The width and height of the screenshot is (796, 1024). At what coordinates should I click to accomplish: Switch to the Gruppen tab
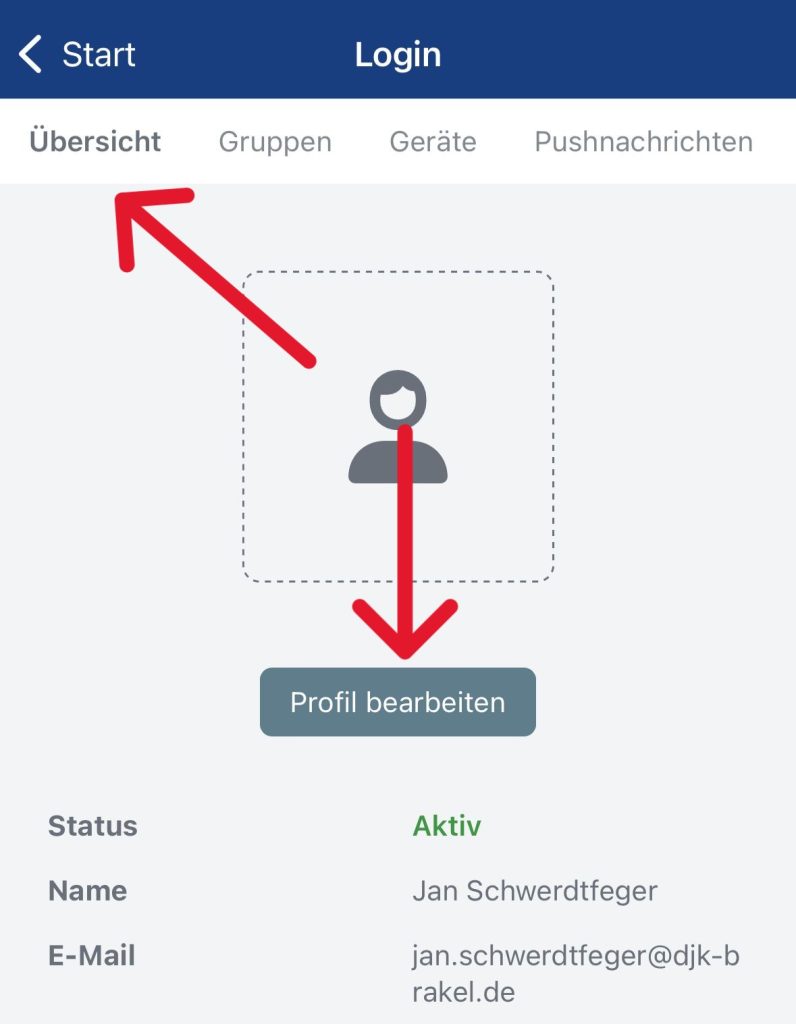click(x=275, y=142)
